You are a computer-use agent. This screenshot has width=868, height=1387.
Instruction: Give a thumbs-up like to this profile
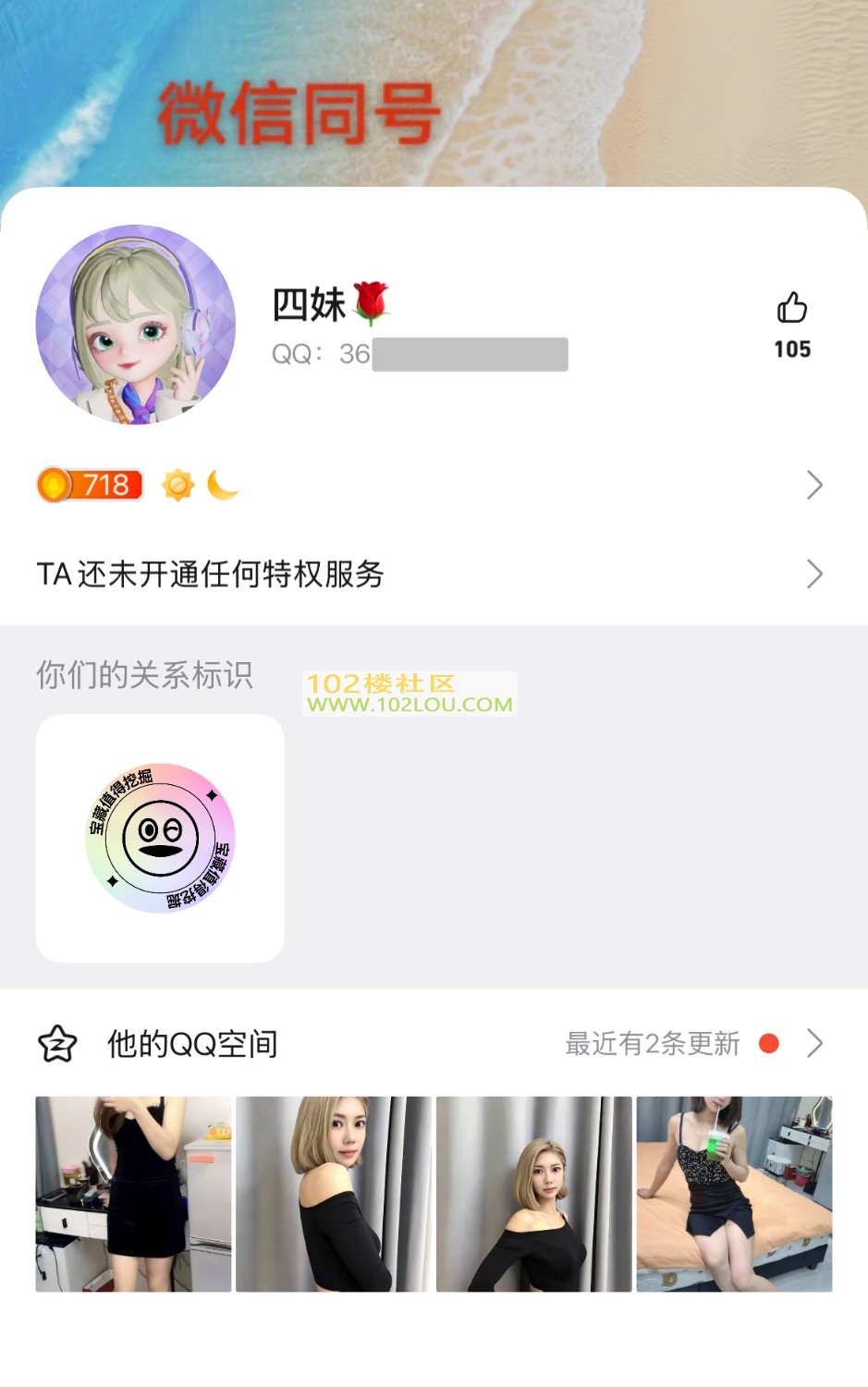click(x=792, y=310)
